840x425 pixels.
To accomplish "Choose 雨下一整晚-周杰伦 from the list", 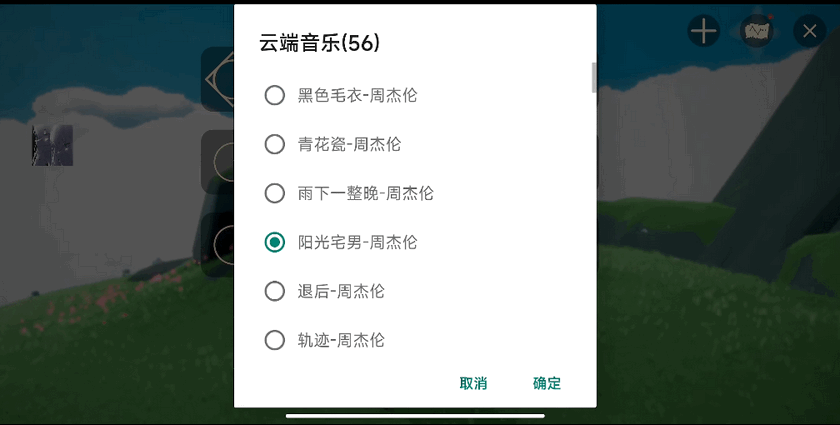I will pyautogui.click(x=275, y=193).
